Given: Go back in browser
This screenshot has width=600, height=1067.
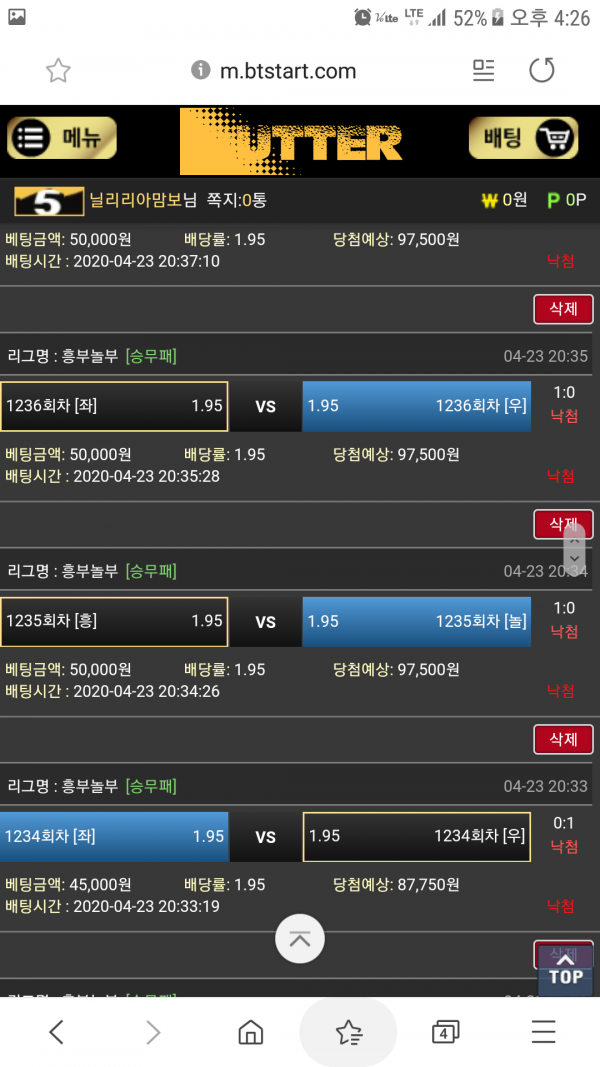Looking at the screenshot, I should coord(56,1032).
